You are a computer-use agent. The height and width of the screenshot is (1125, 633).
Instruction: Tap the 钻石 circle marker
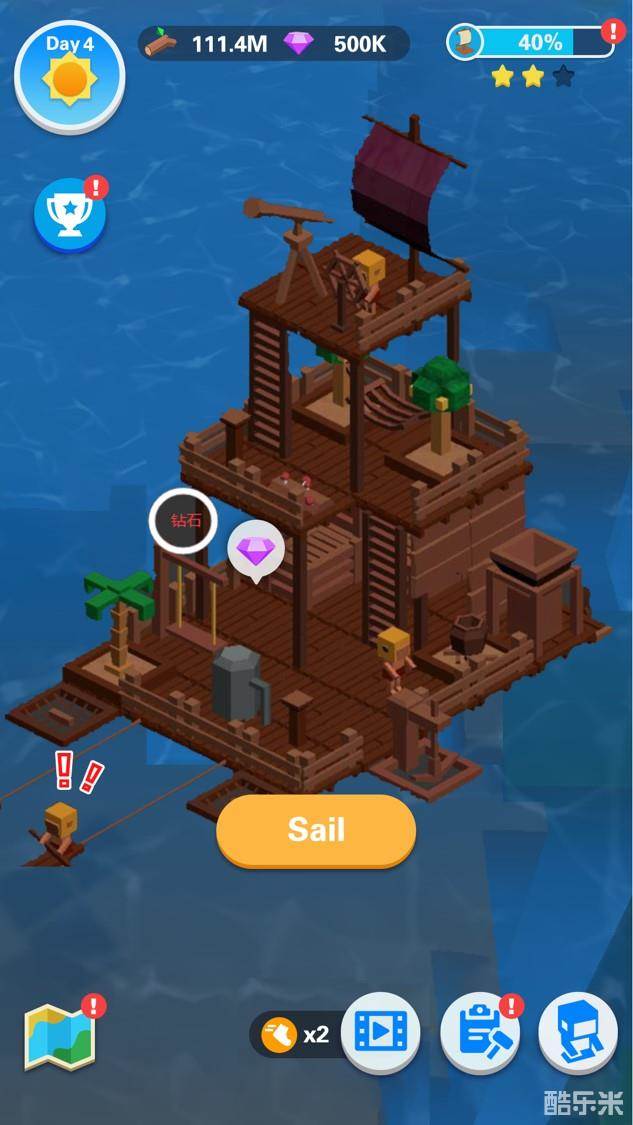pyautogui.click(x=183, y=521)
